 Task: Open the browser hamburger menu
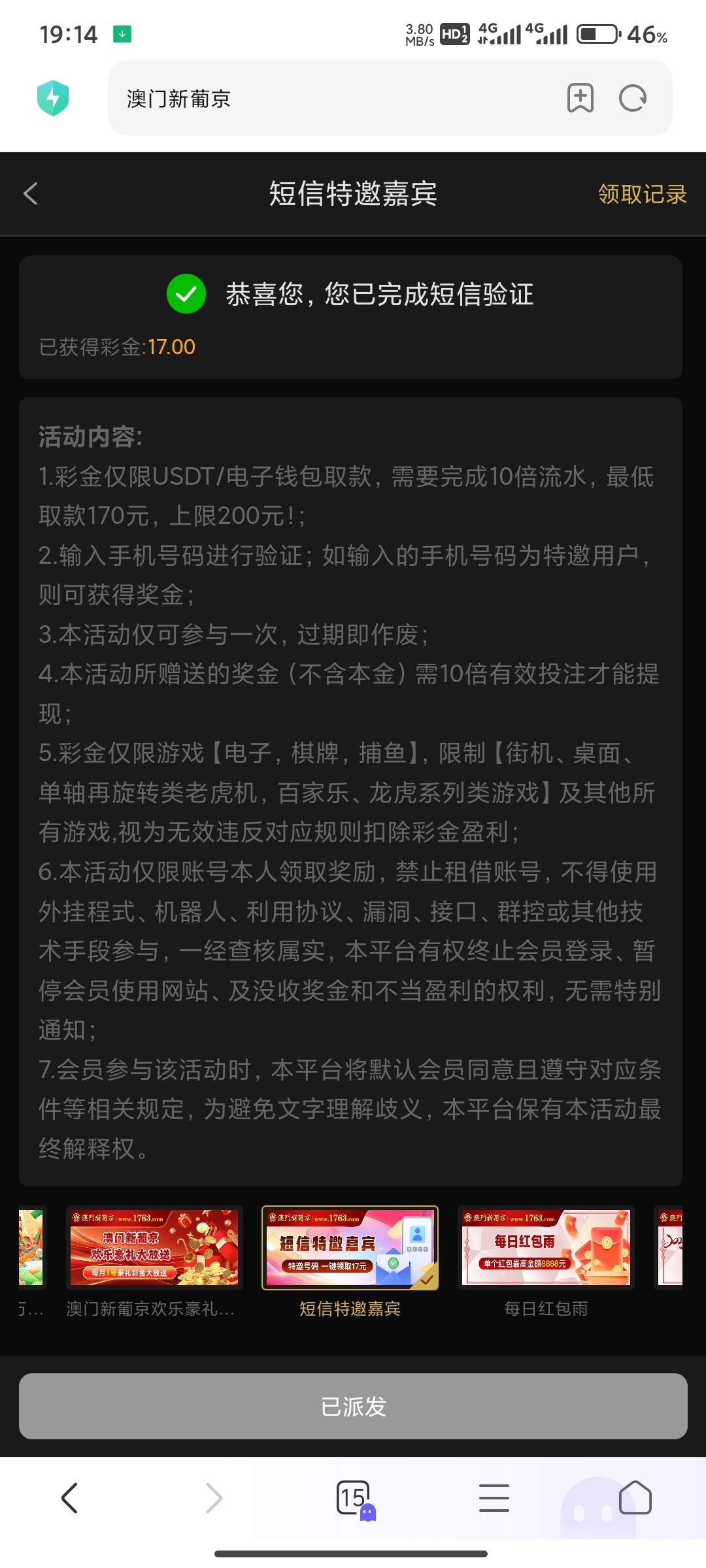pyautogui.click(x=494, y=1497)
